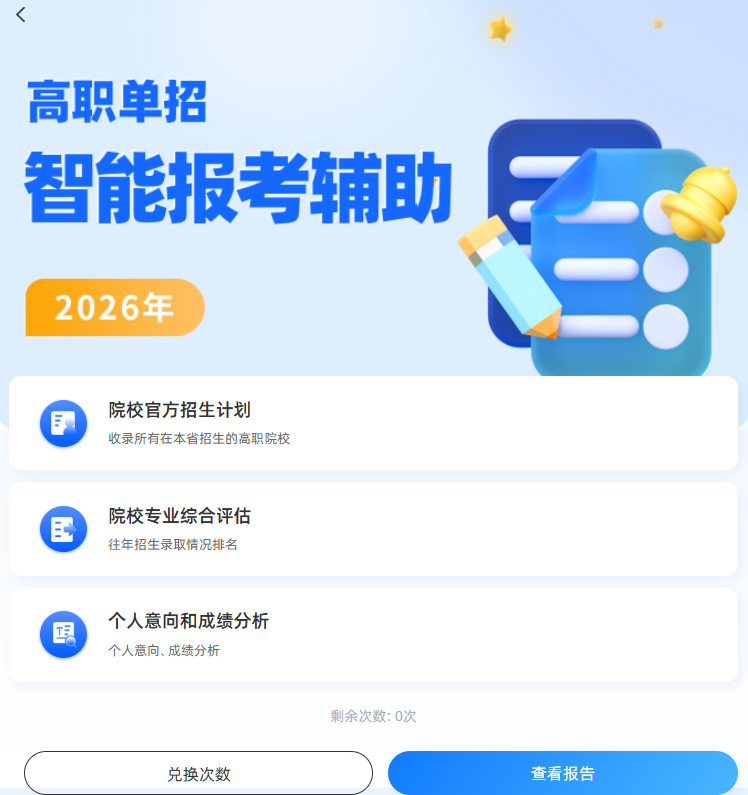The image size is (748, 795).
Task: View the report via 查看报告
Action: click(562, 773)
